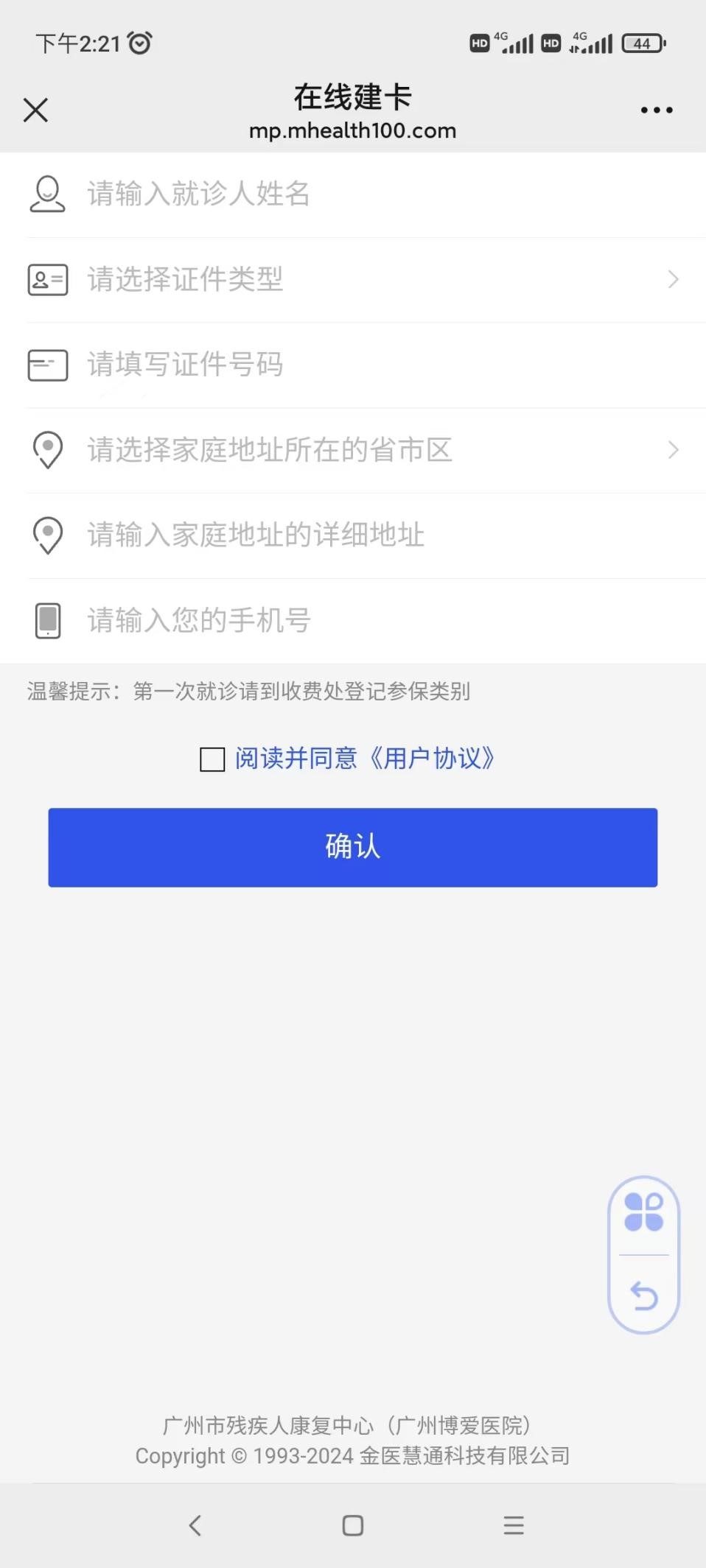Tap the blue 确认 button
The image size is (706, 1568).
coord(353,848)
